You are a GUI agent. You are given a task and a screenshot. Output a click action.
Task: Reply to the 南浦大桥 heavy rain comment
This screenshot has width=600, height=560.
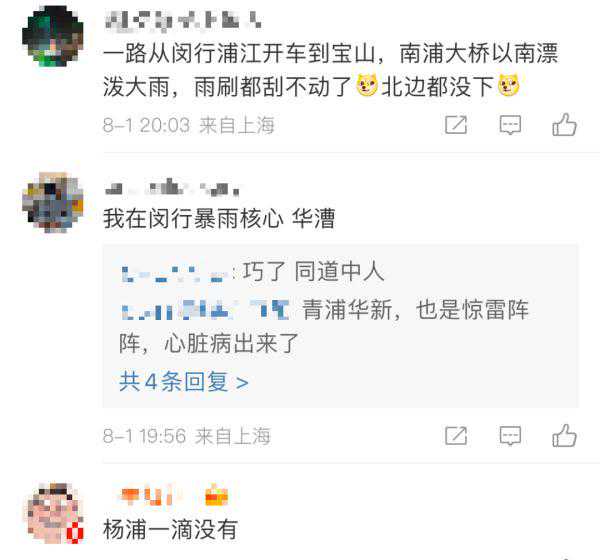[x=510, y=125]
